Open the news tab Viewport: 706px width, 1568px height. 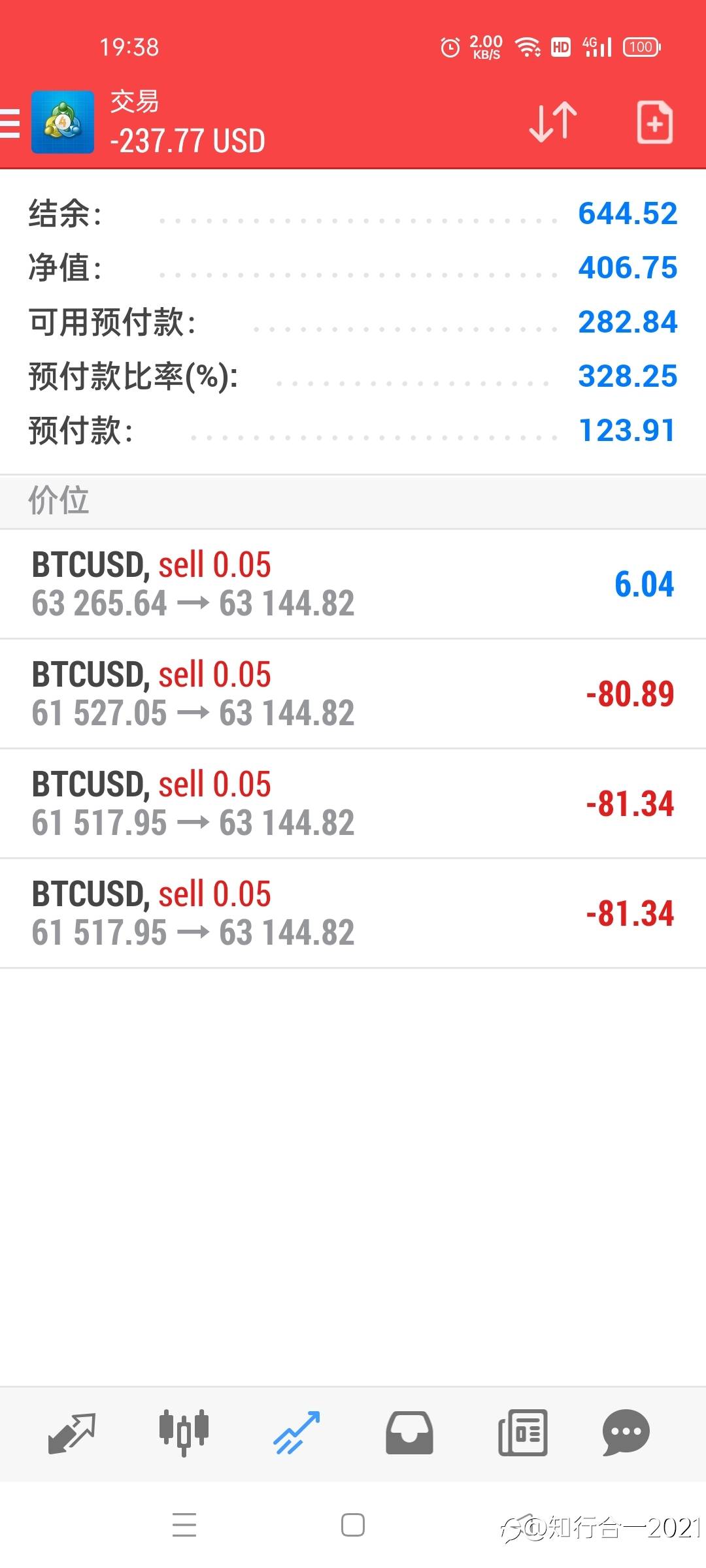(x=522, y=1433)
